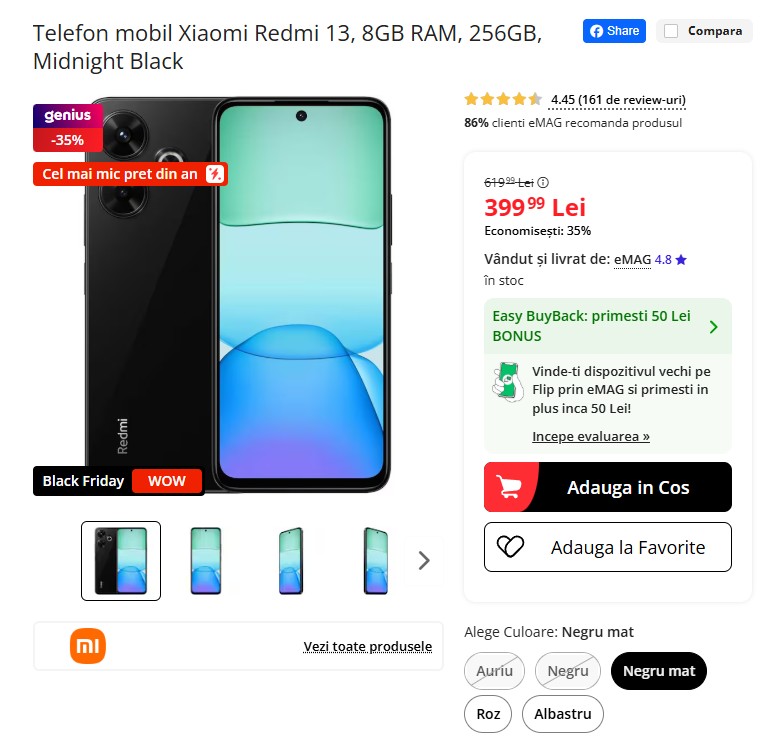Choose the Negru color option
This screenshot has width=765, height=741.
pyautogui.click(x=568, y=671)
